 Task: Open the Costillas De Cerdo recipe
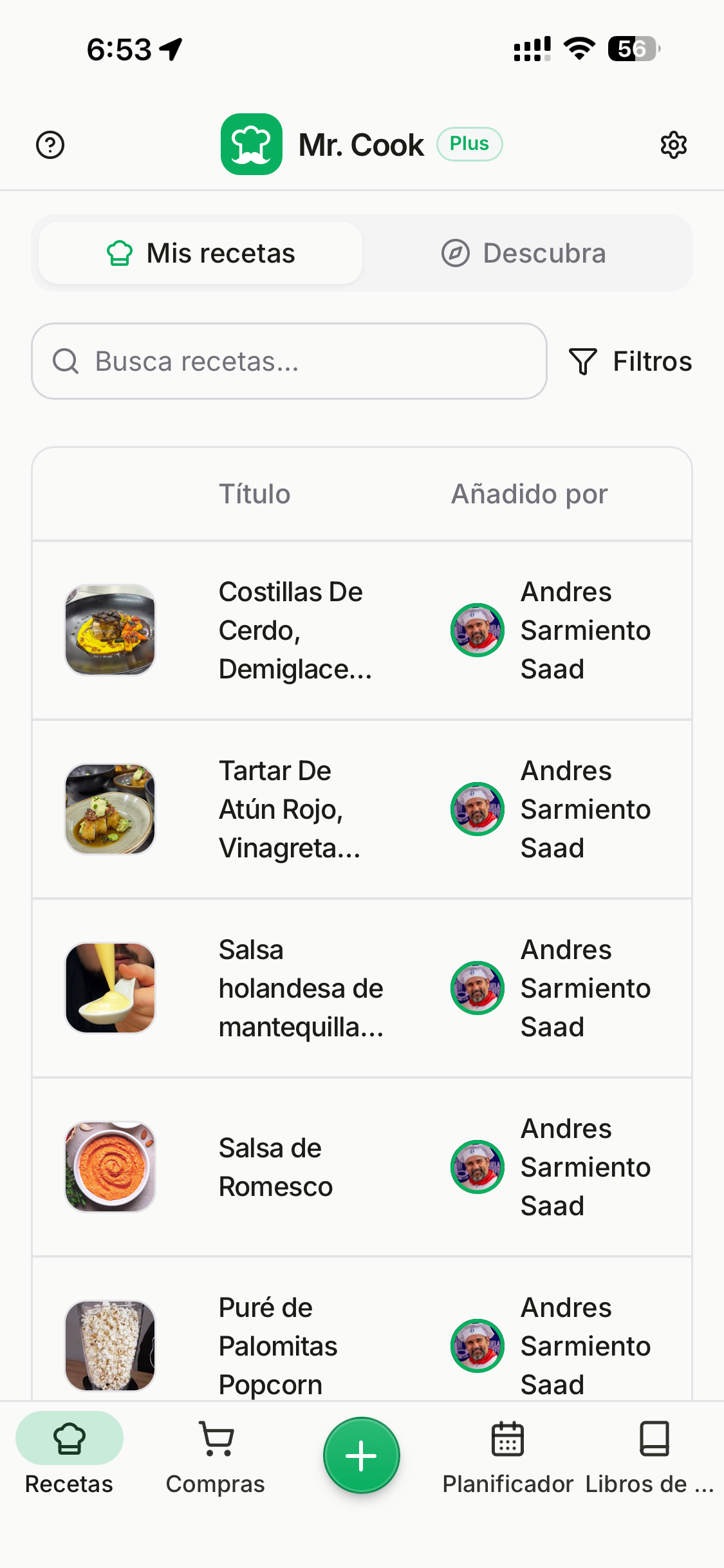(x=362, y=630)
